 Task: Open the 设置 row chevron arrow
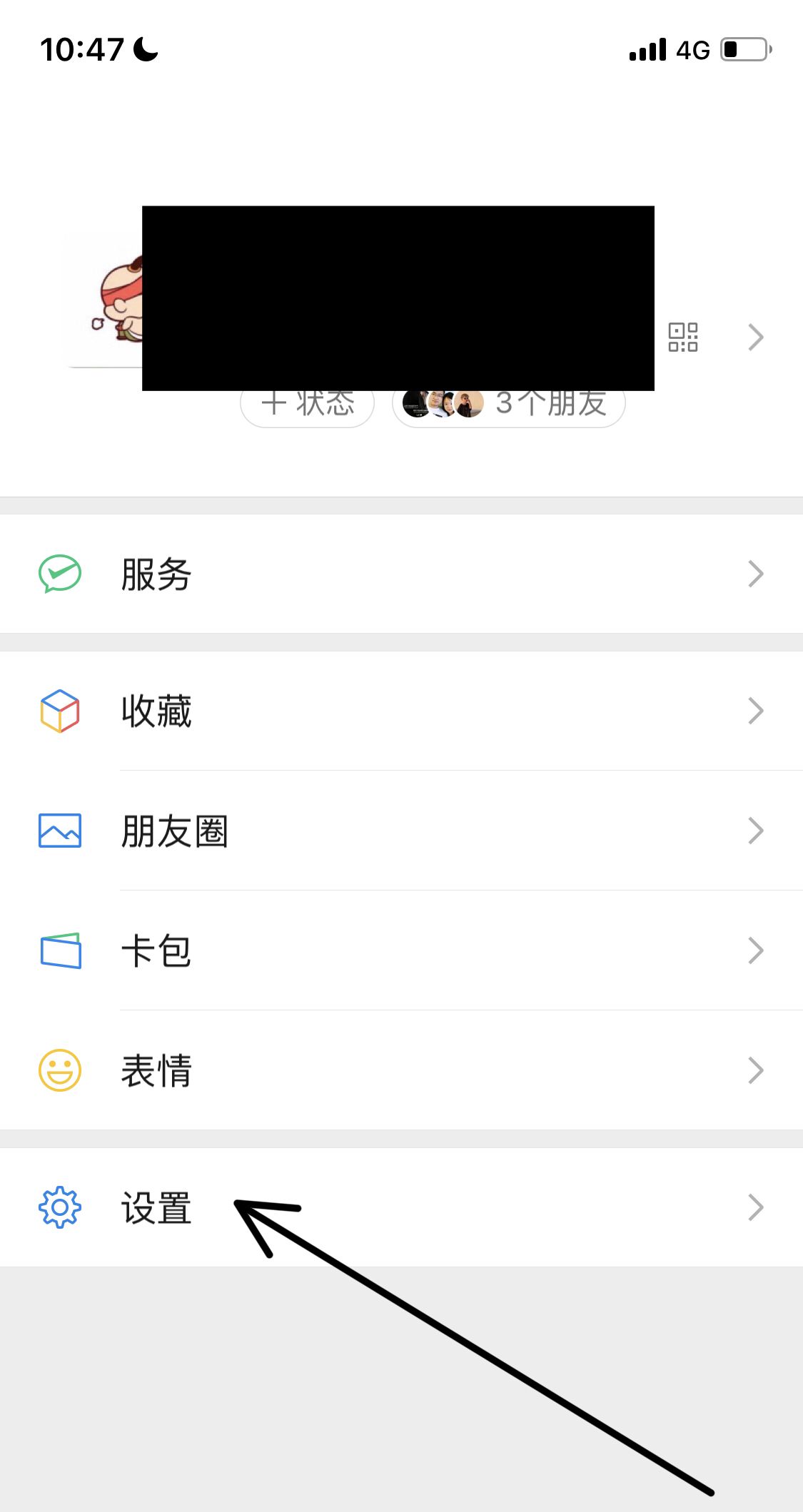(756, 1206)
